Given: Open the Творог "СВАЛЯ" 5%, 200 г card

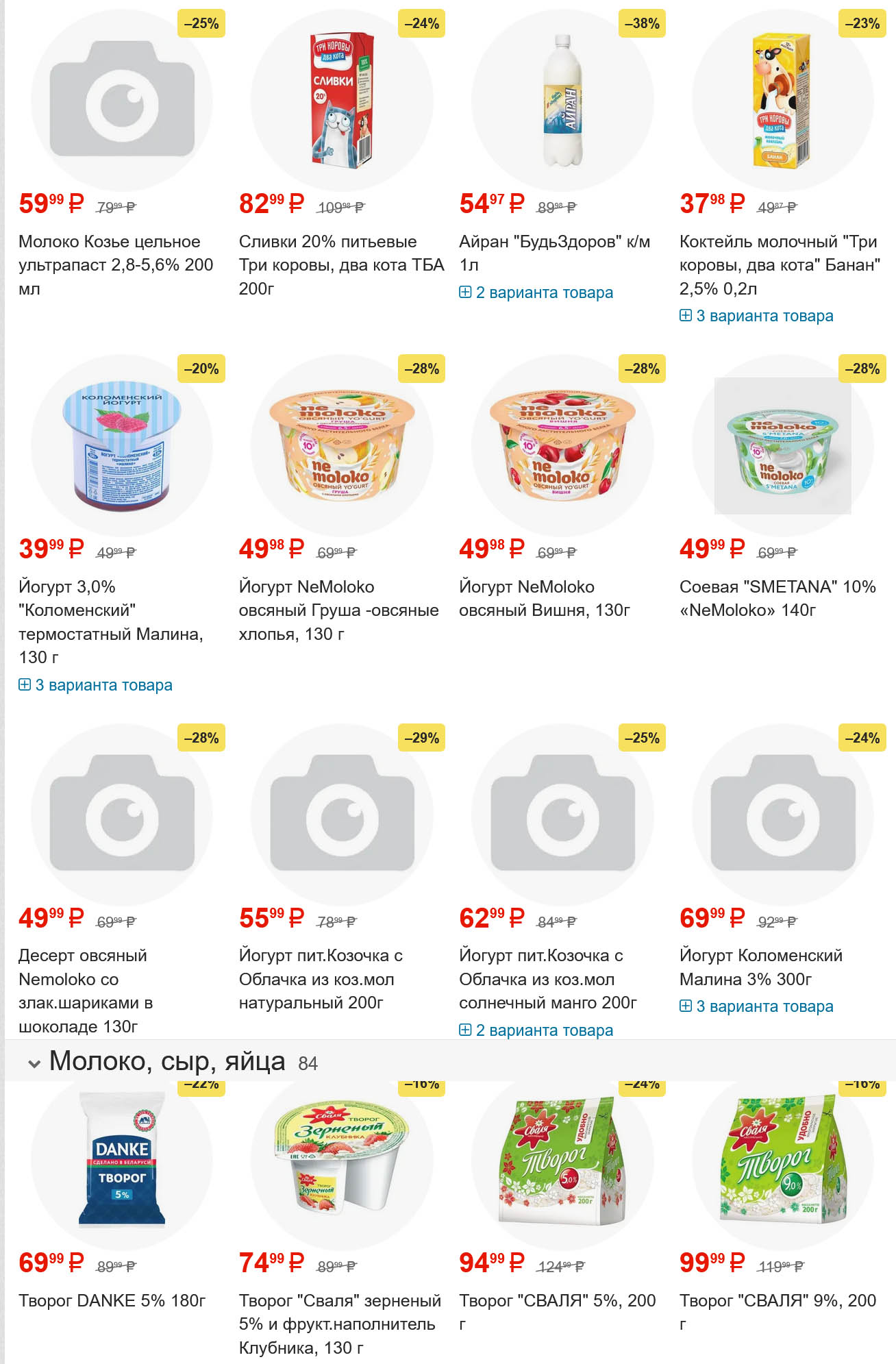Looking at the screenshot, I should (557, 1300).
